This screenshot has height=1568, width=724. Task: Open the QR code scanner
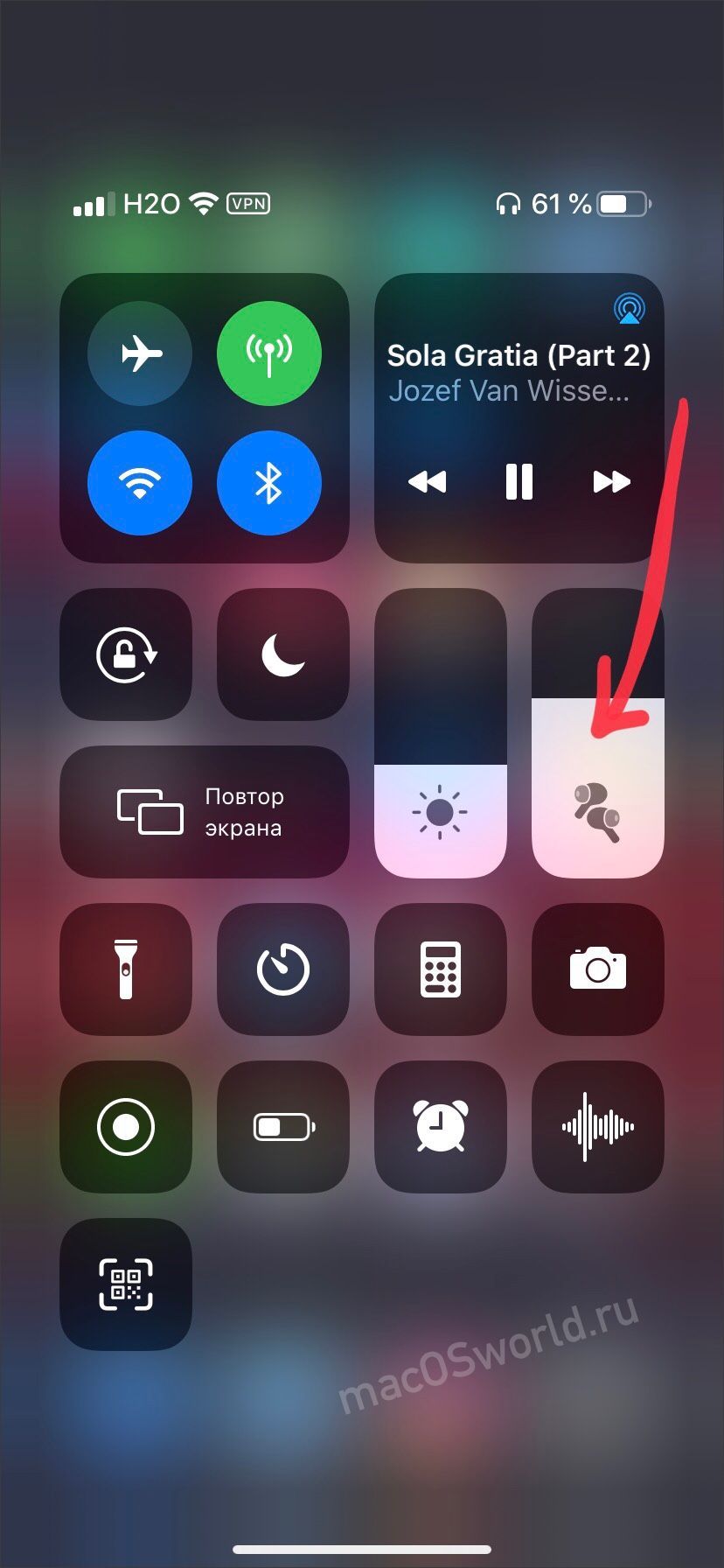point(126,1284)
